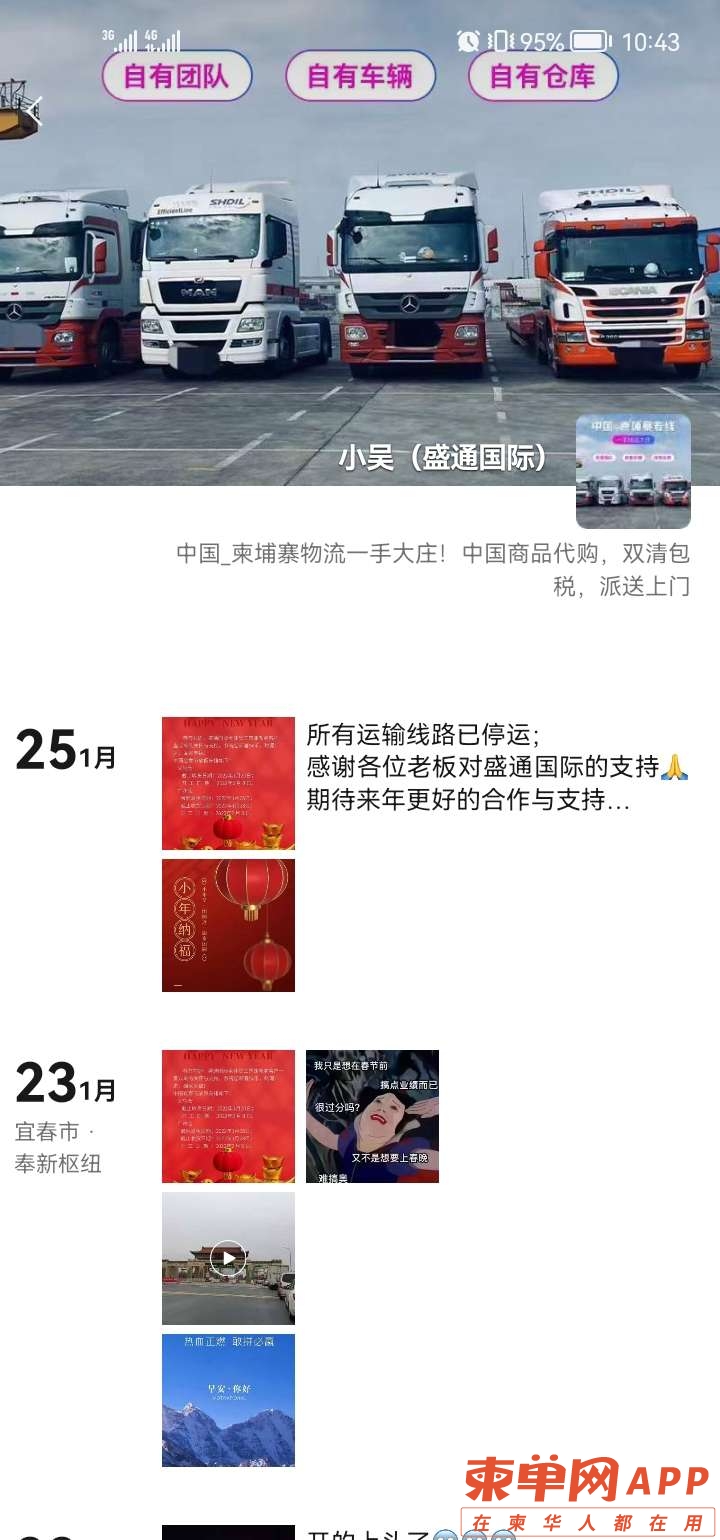This screenshot has width=720, height=1540.
Task: Open the blue mountain 早安·你好 image
Action: tap(228, 1400)
